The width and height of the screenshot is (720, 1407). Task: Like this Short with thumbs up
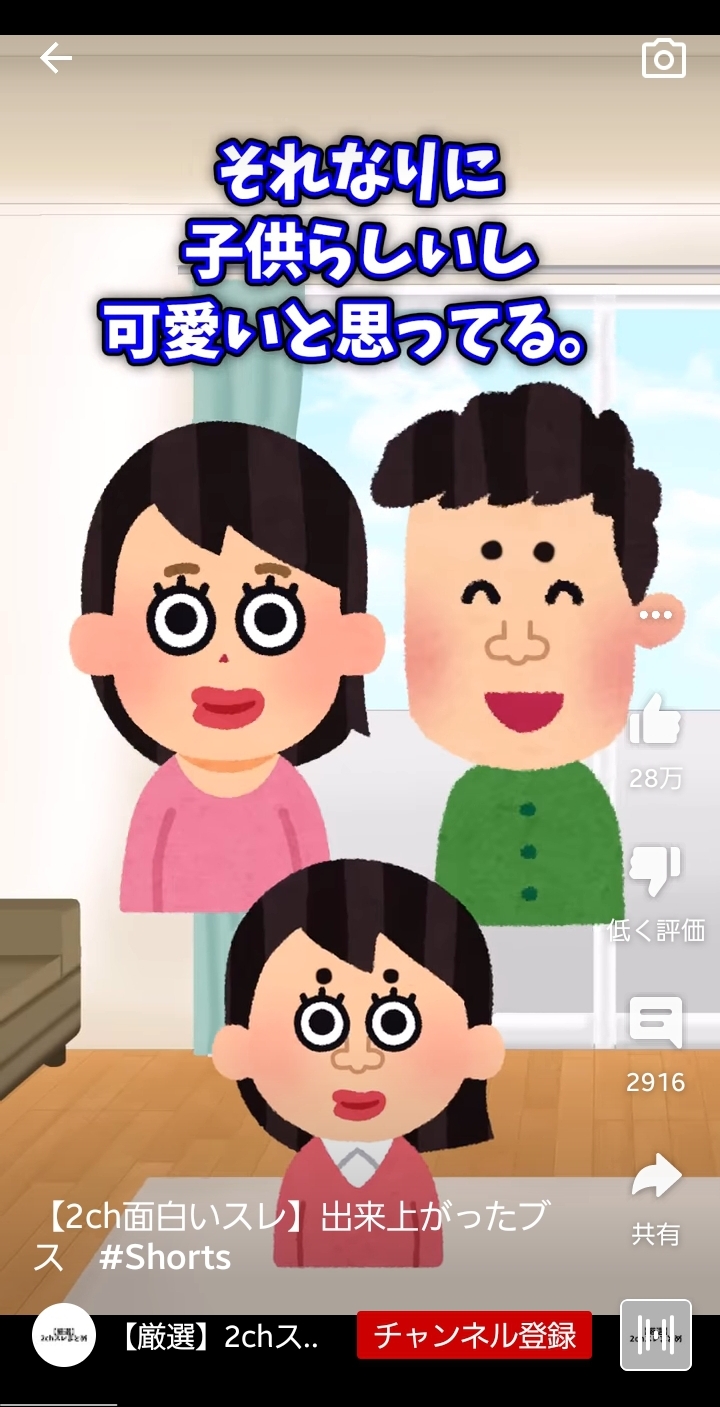point(656,719)
